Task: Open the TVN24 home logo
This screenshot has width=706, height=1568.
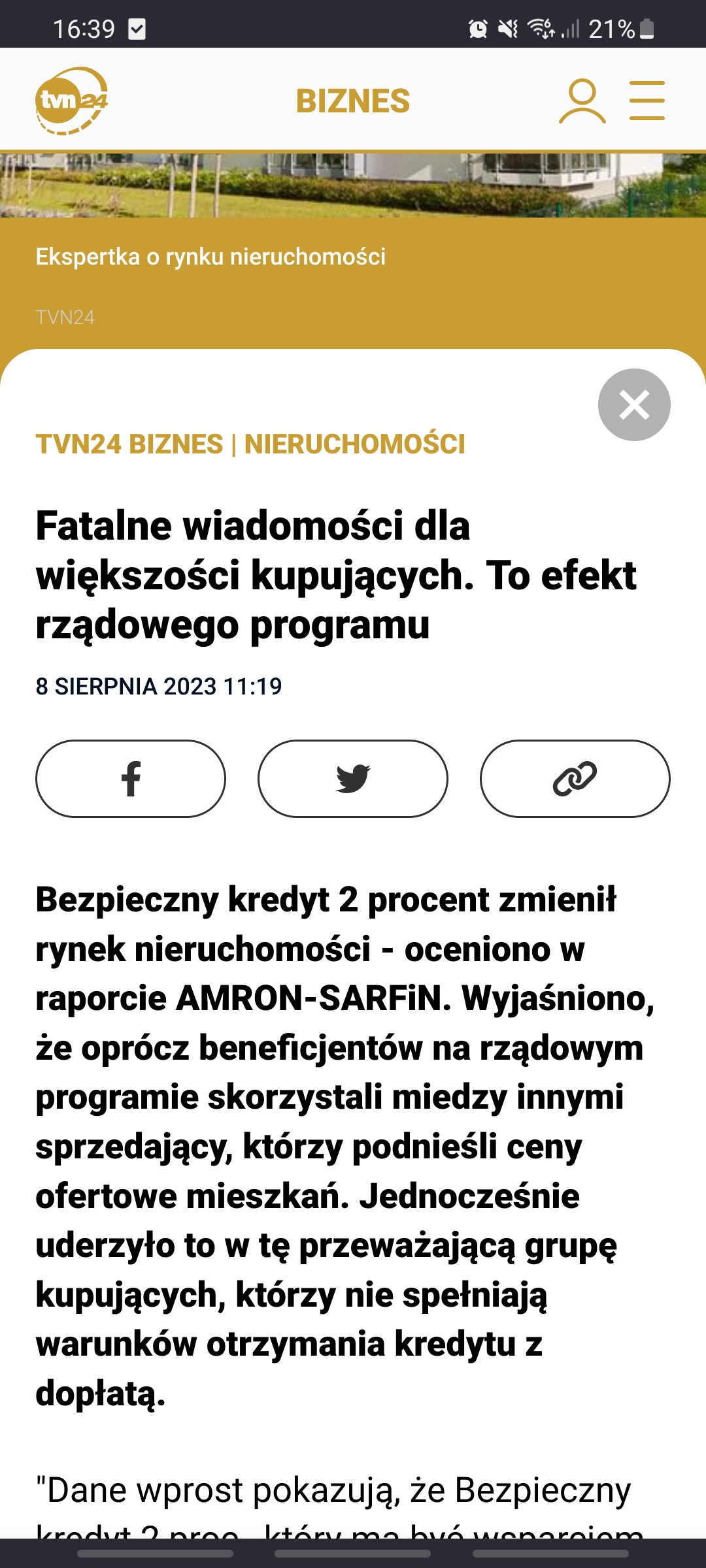Action: [x=71, y=101]
